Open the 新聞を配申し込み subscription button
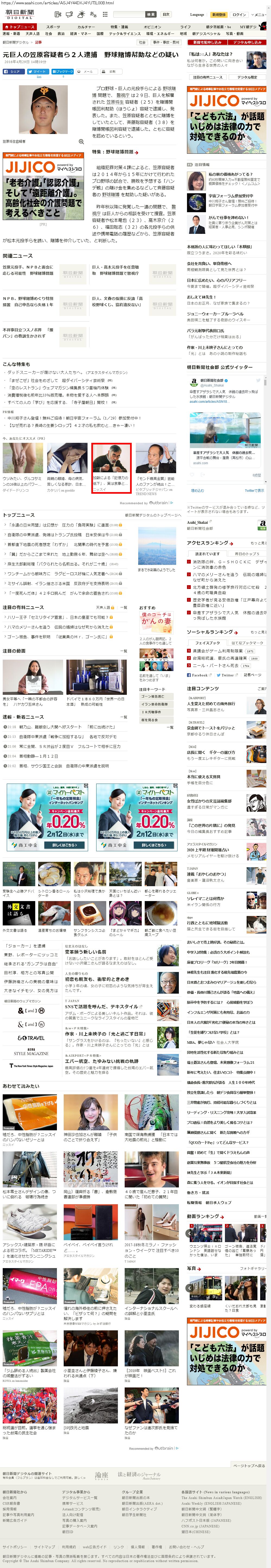The height and width of the screenshot is (1568, 271). 207,42
